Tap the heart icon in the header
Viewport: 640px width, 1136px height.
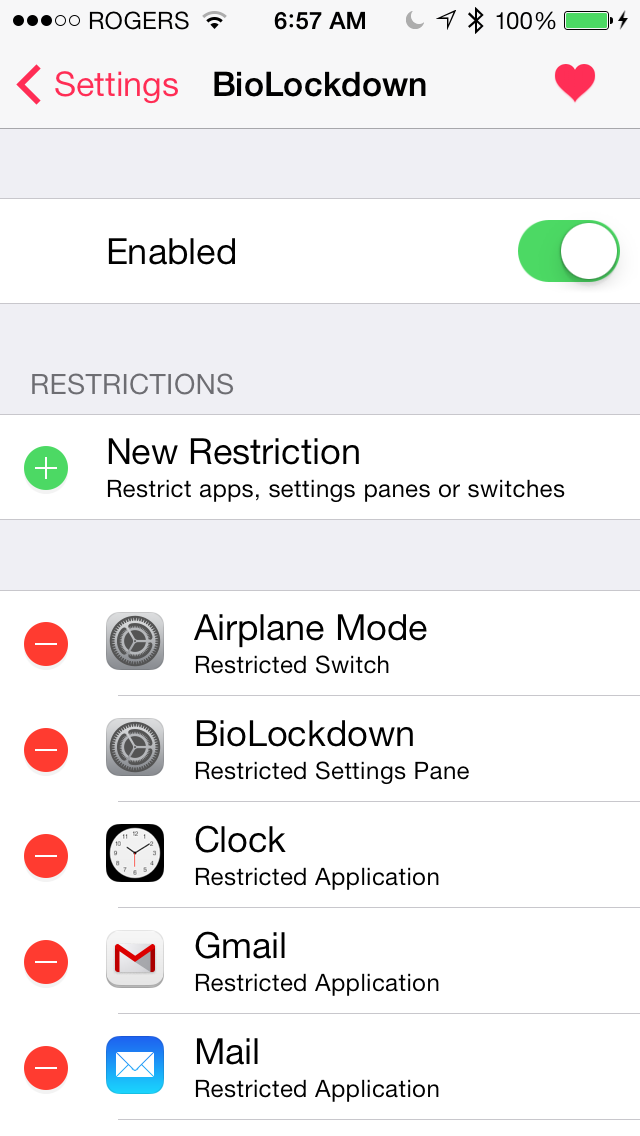point(575,83)
